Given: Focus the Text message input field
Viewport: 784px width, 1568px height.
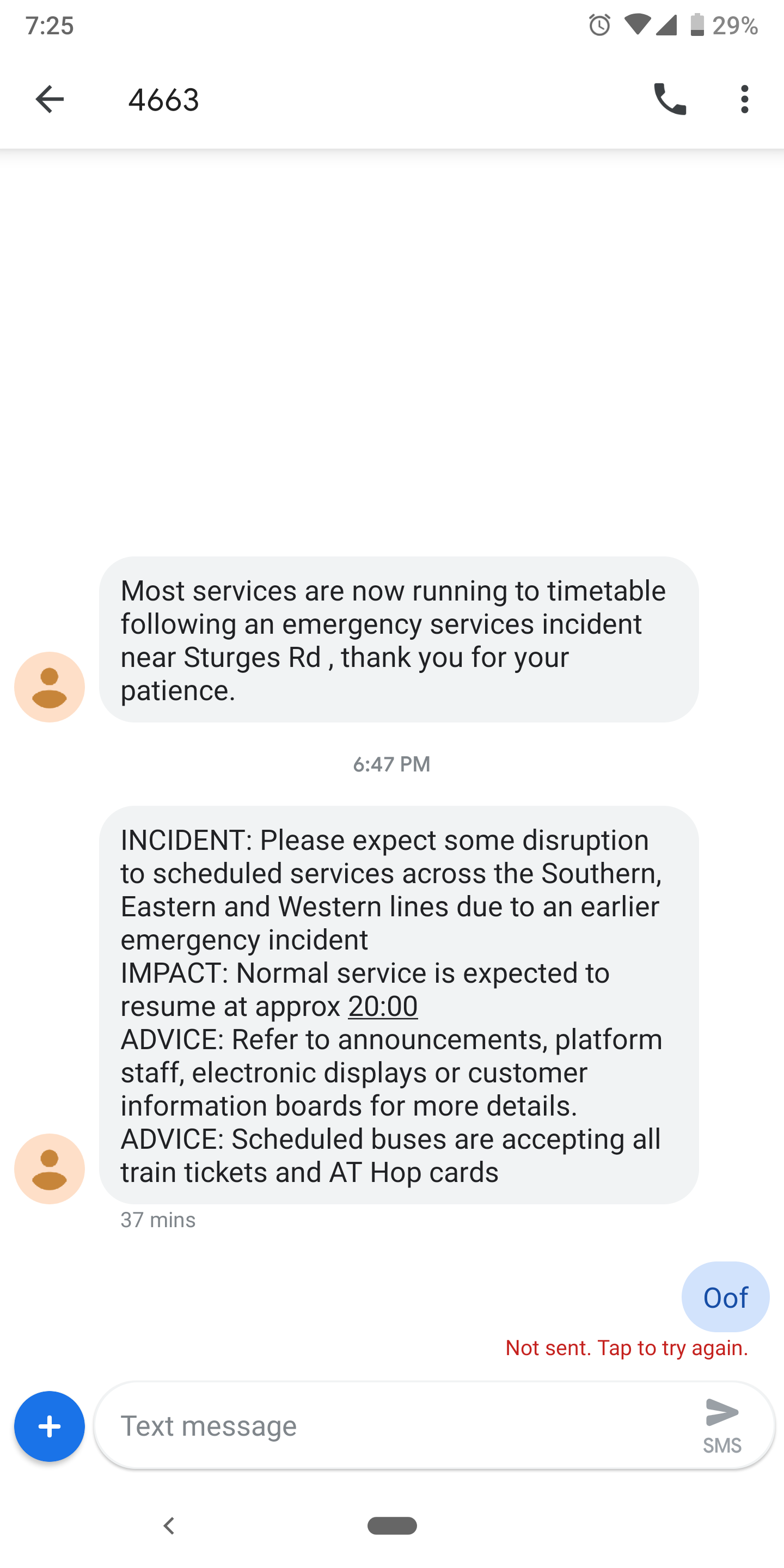Looking at the screenshot, I should (x=396, y=1425).
